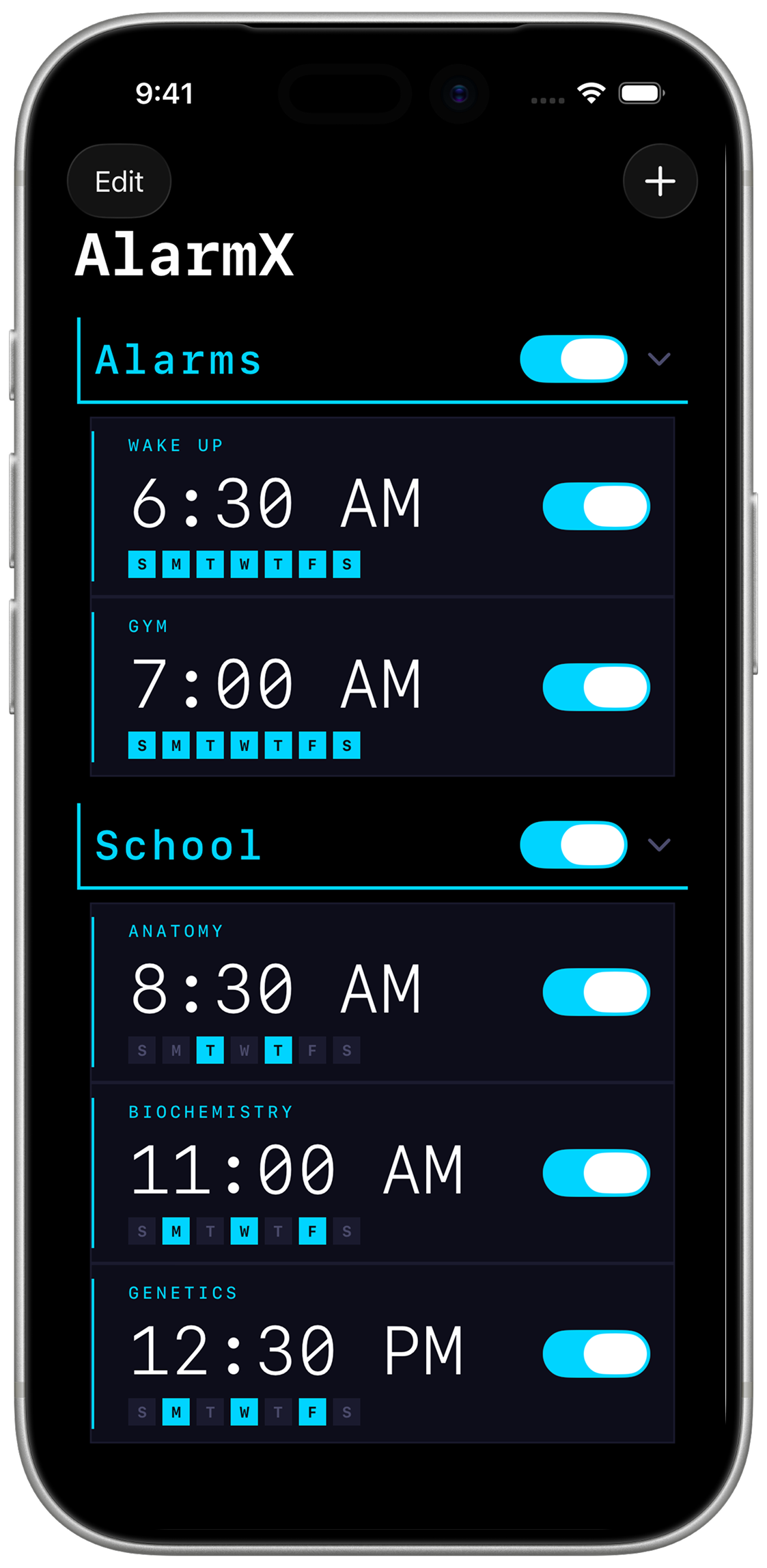Toggle off the Alarms group switch
Image resolution: width=767 pixels, height=1568 pixels.
(x=573, y=359)
